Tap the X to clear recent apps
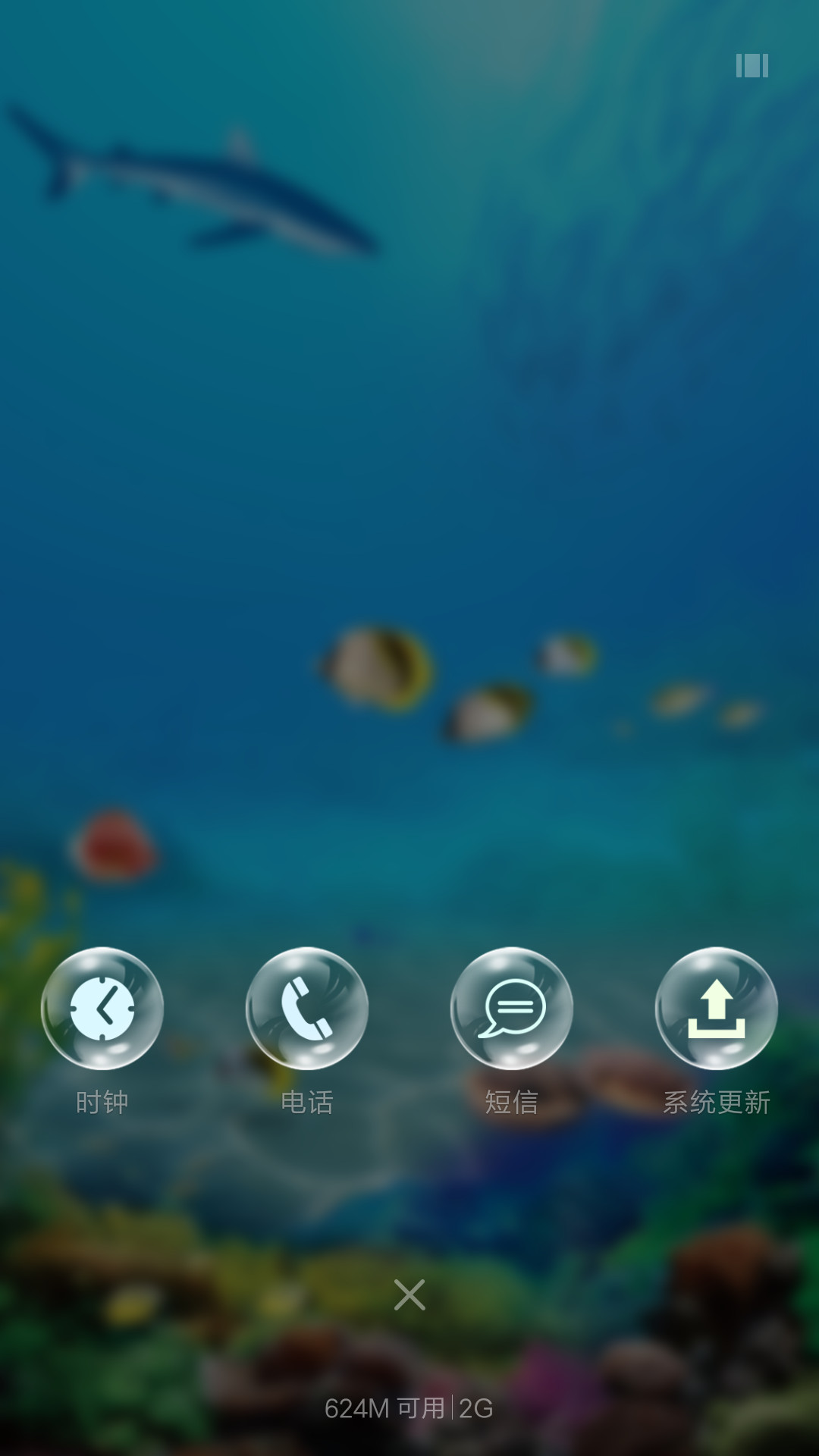819x1456 pixels. coord(409,1294)
